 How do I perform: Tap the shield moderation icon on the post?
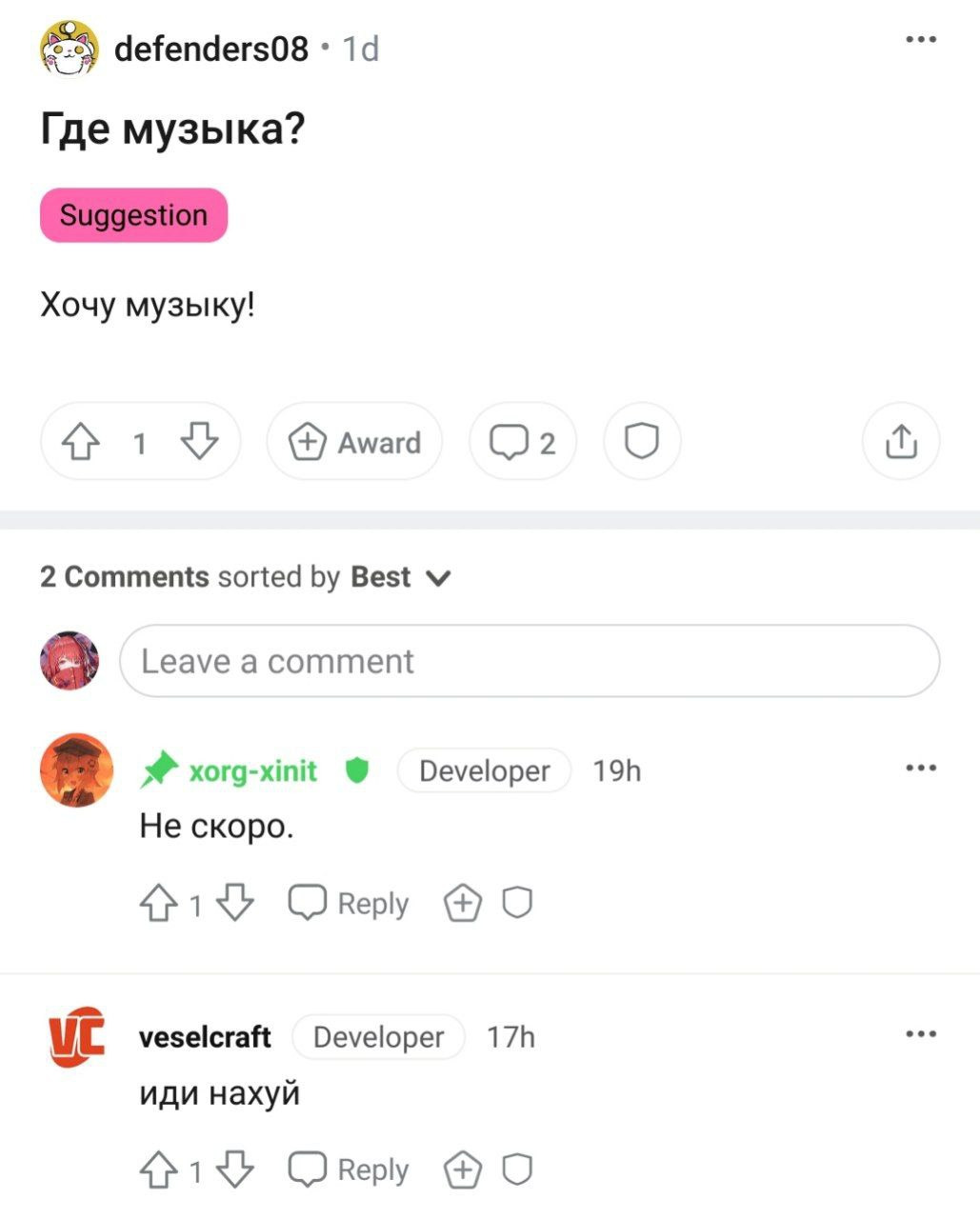tap(641, 442)
